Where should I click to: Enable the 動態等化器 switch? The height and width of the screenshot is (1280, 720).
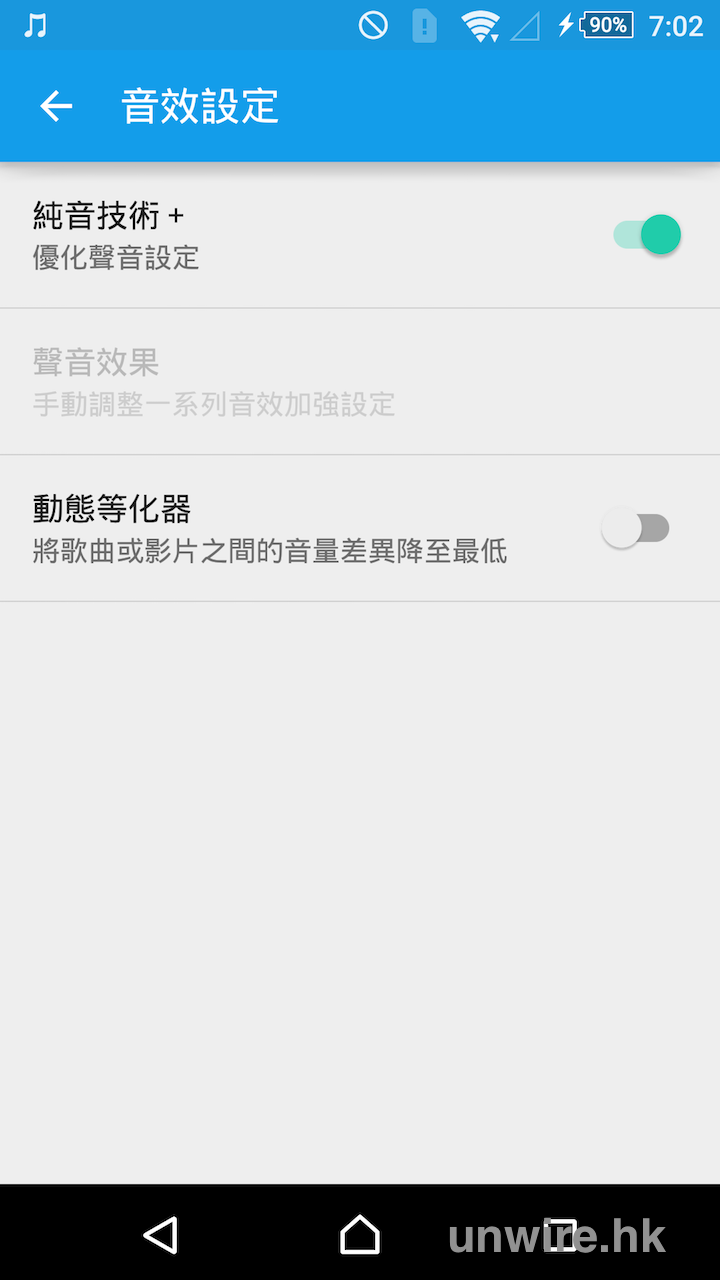coord(636,528)
